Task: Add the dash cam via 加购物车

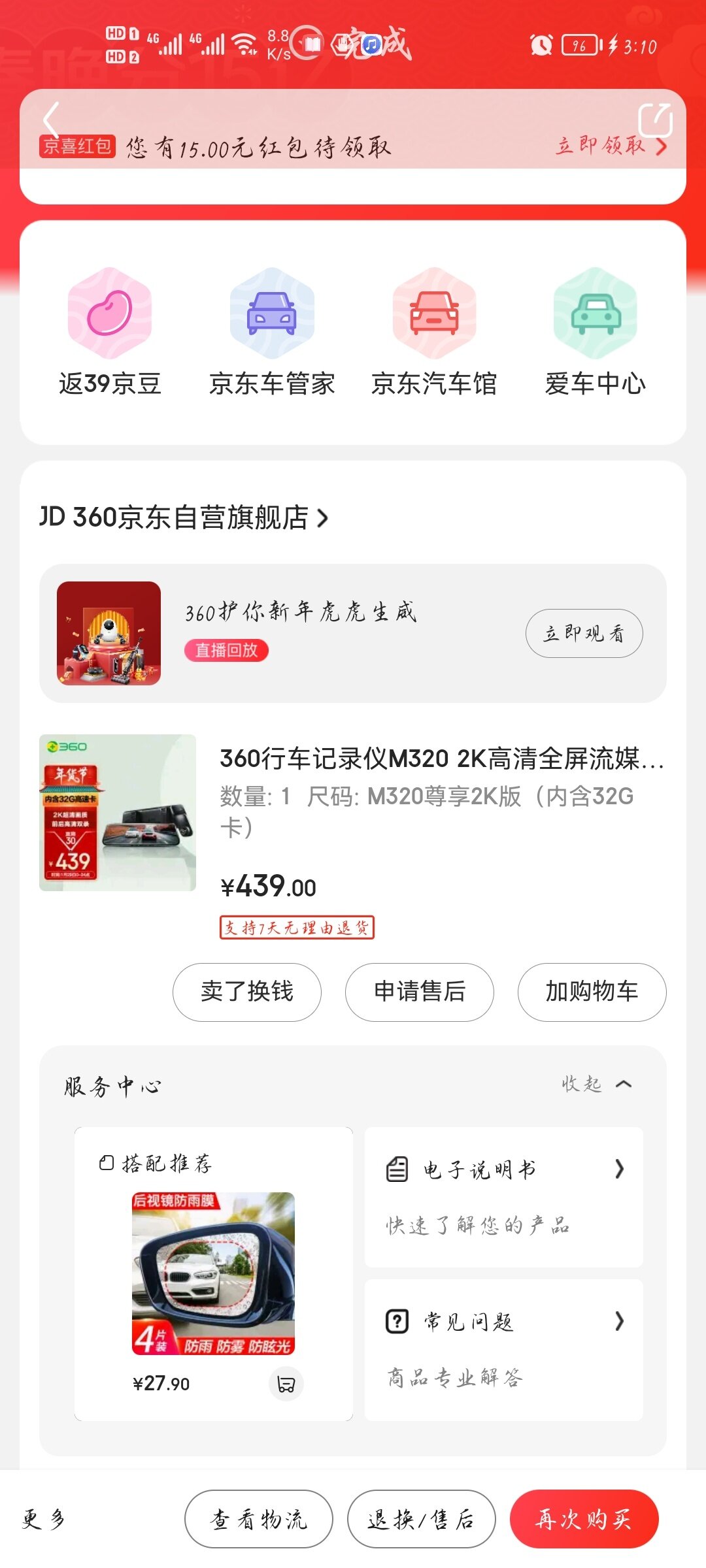Action: (x=592, y=992)
